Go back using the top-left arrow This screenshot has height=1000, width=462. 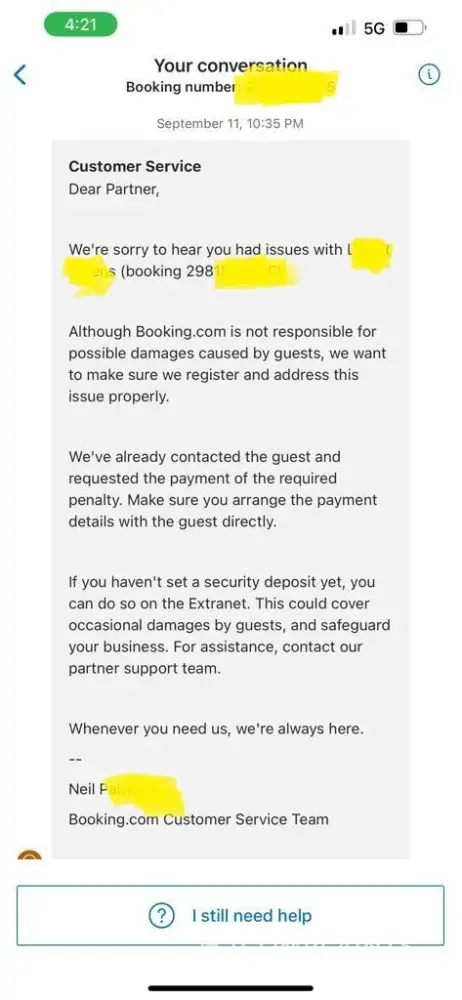tap(20, 75)
